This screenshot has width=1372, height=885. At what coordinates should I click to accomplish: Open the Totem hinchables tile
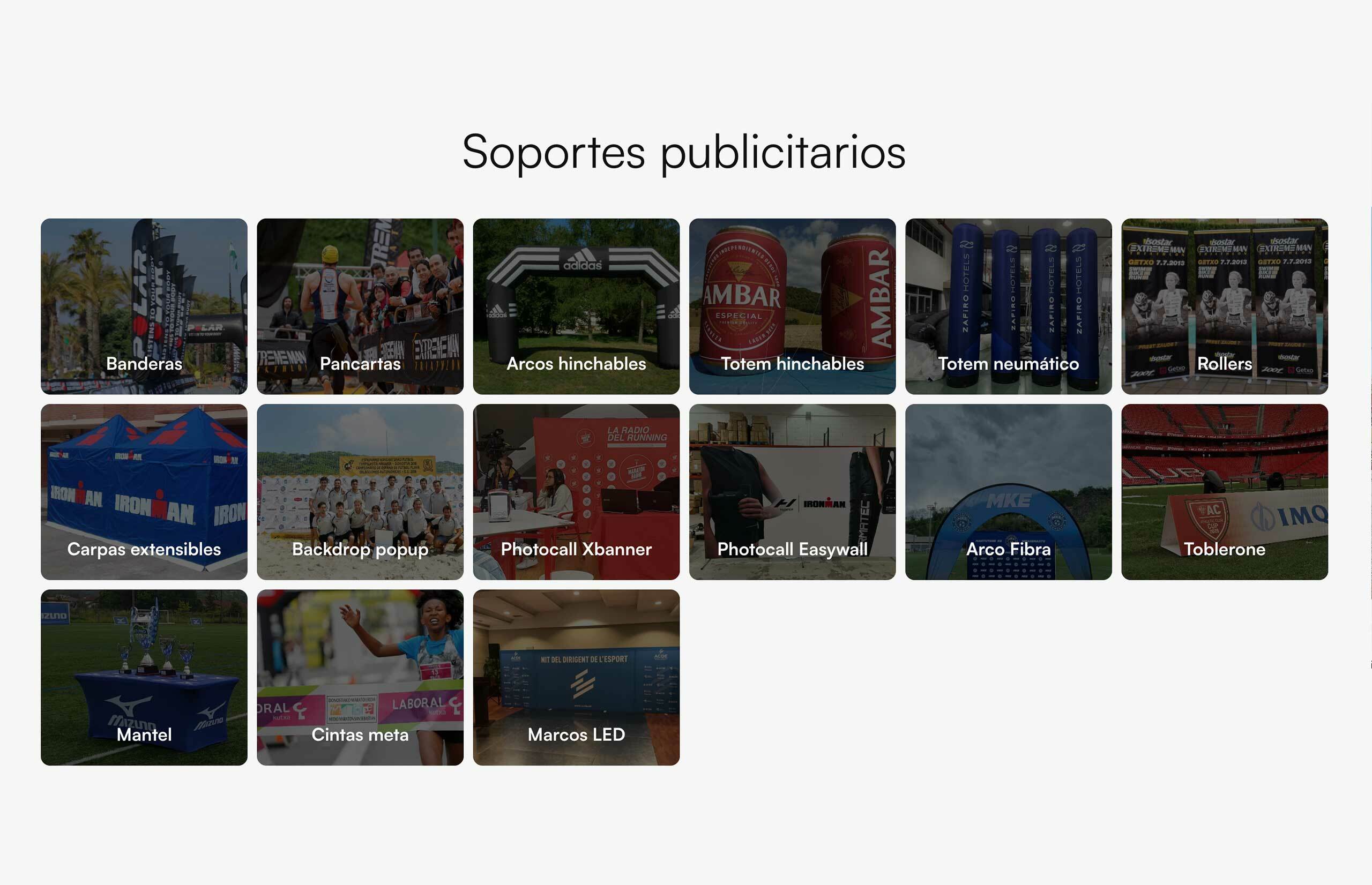pos(792,306)
